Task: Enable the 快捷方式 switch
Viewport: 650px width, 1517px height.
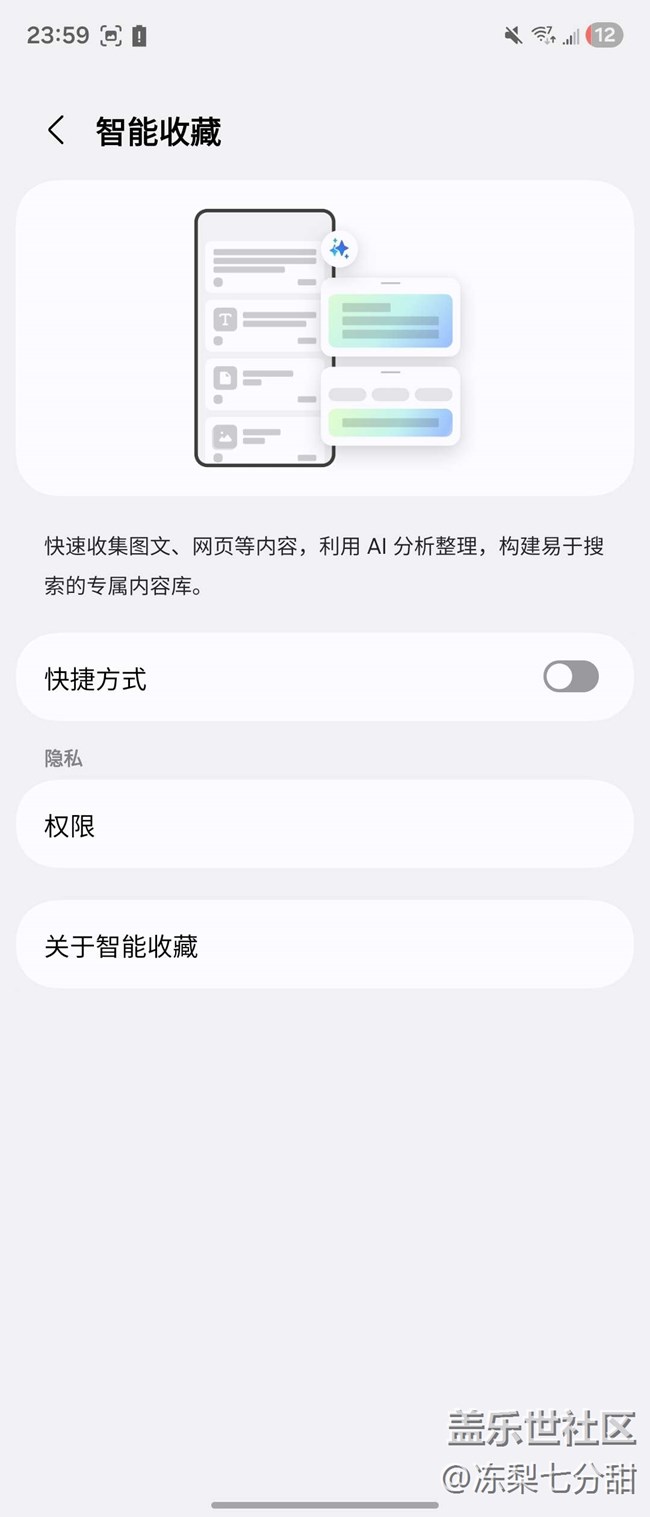Action: pyautogui.click(x=570, y=677)
